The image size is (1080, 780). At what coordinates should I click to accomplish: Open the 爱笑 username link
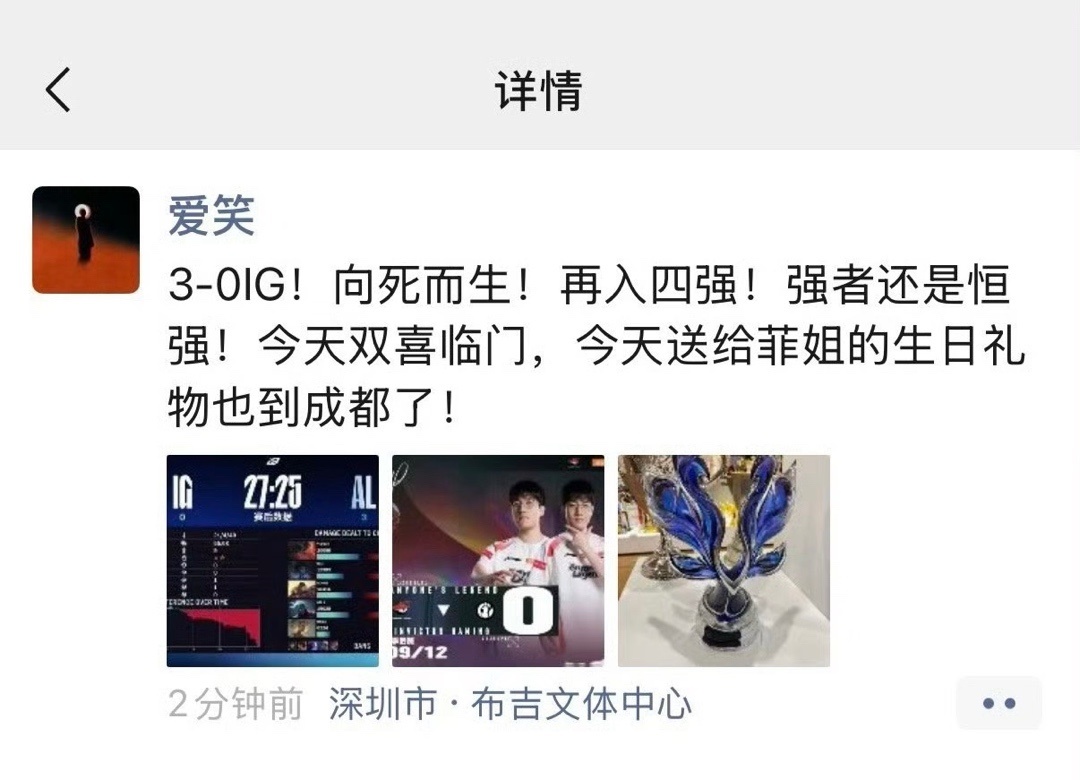click(211, 216)
